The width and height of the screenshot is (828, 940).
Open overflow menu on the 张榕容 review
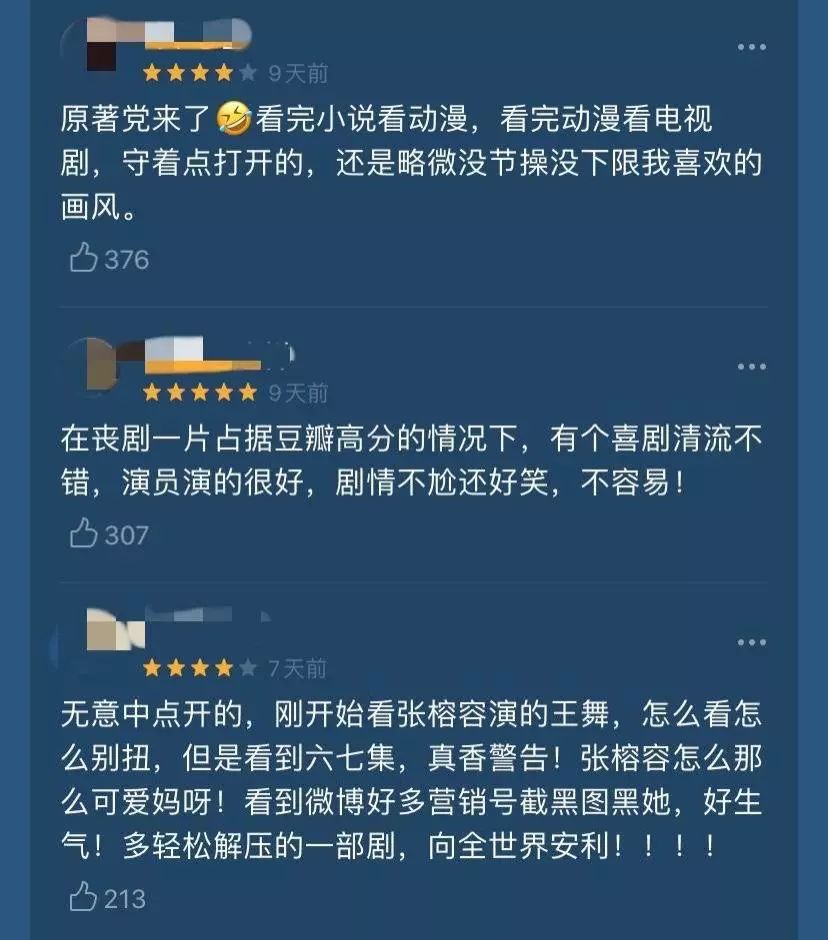coord(751,642)
